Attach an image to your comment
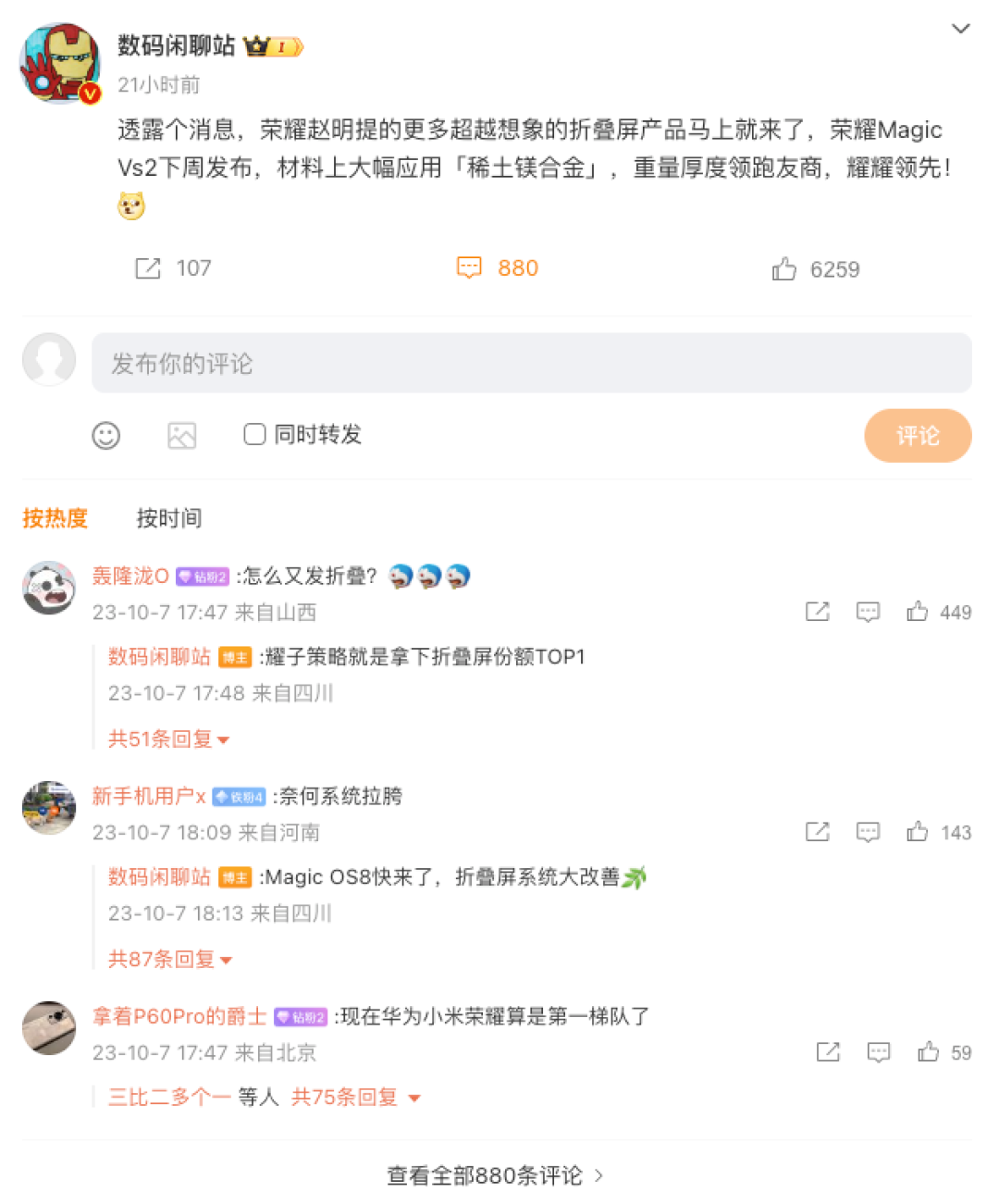 click(181, 435)
